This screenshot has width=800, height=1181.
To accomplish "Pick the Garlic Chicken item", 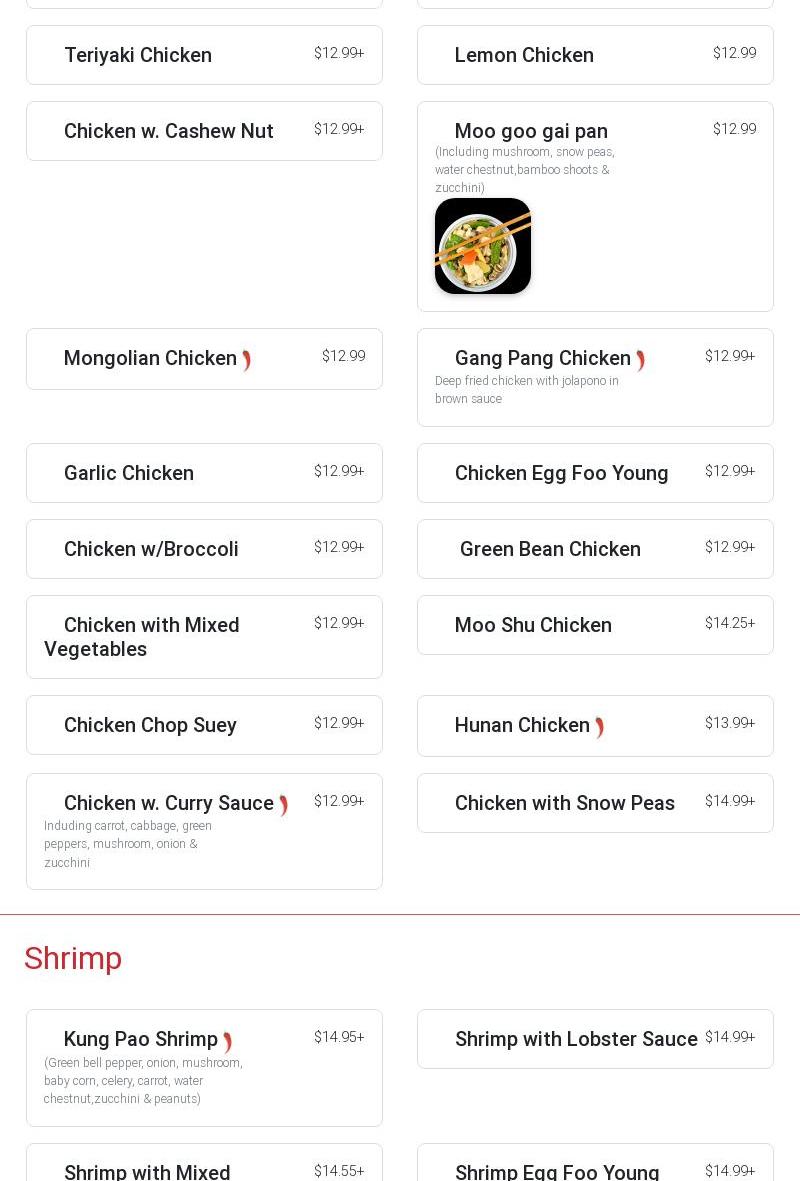I will point(204,473).
